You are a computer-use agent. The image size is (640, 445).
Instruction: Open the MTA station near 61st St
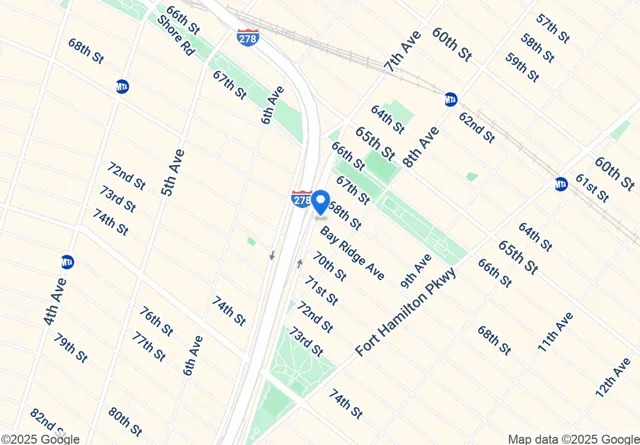point(562,183)
